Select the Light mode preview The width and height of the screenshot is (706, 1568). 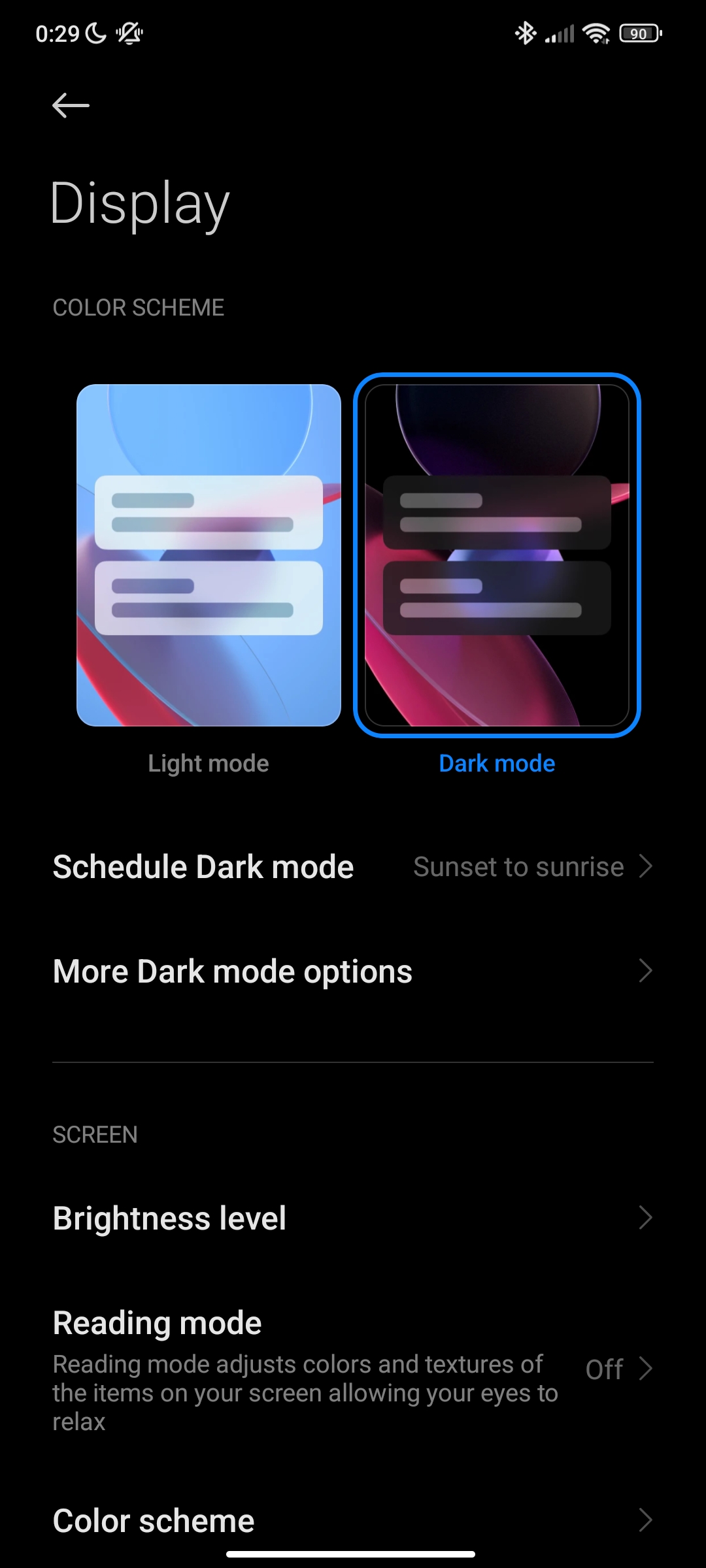[x=209, y=555]
